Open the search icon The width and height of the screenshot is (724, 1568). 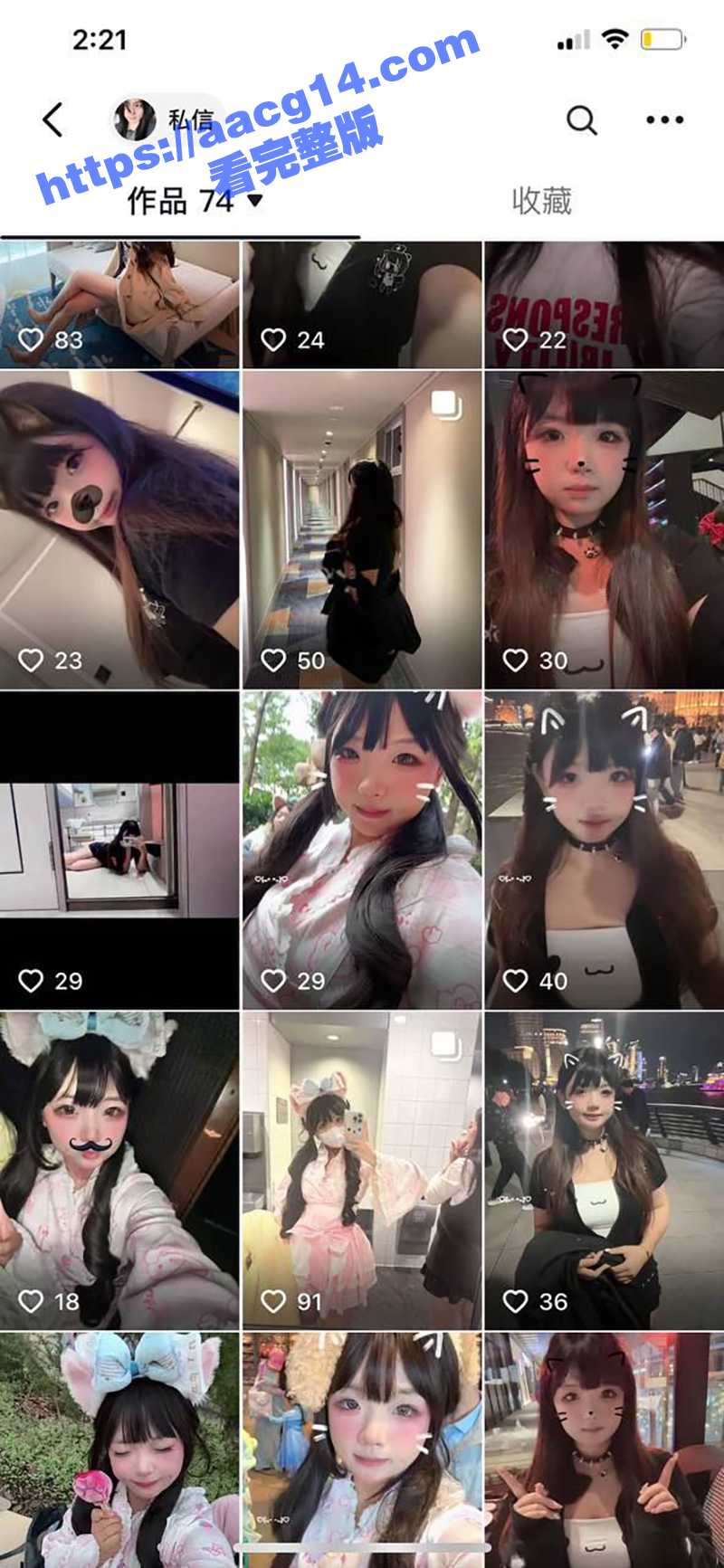(x=581, y=119)
